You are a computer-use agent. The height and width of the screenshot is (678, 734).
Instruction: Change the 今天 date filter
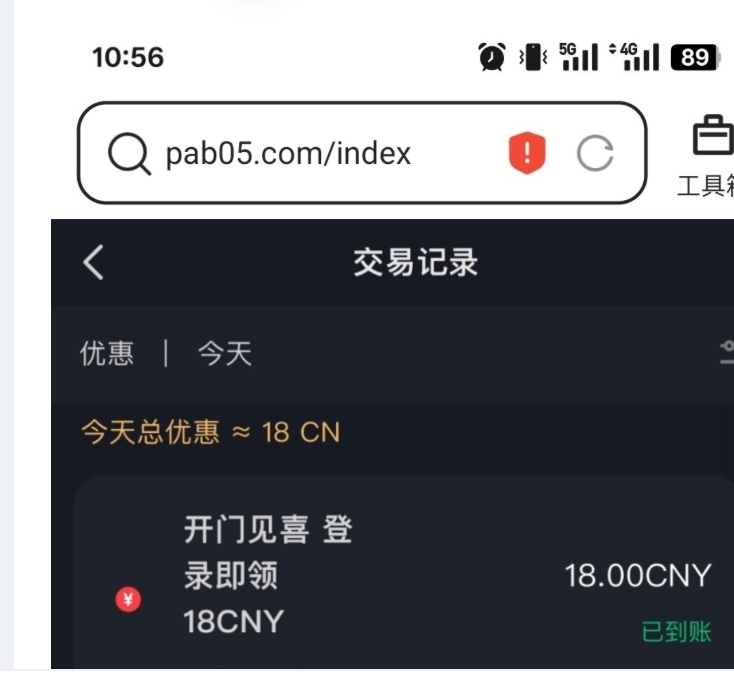pos(225,353)
